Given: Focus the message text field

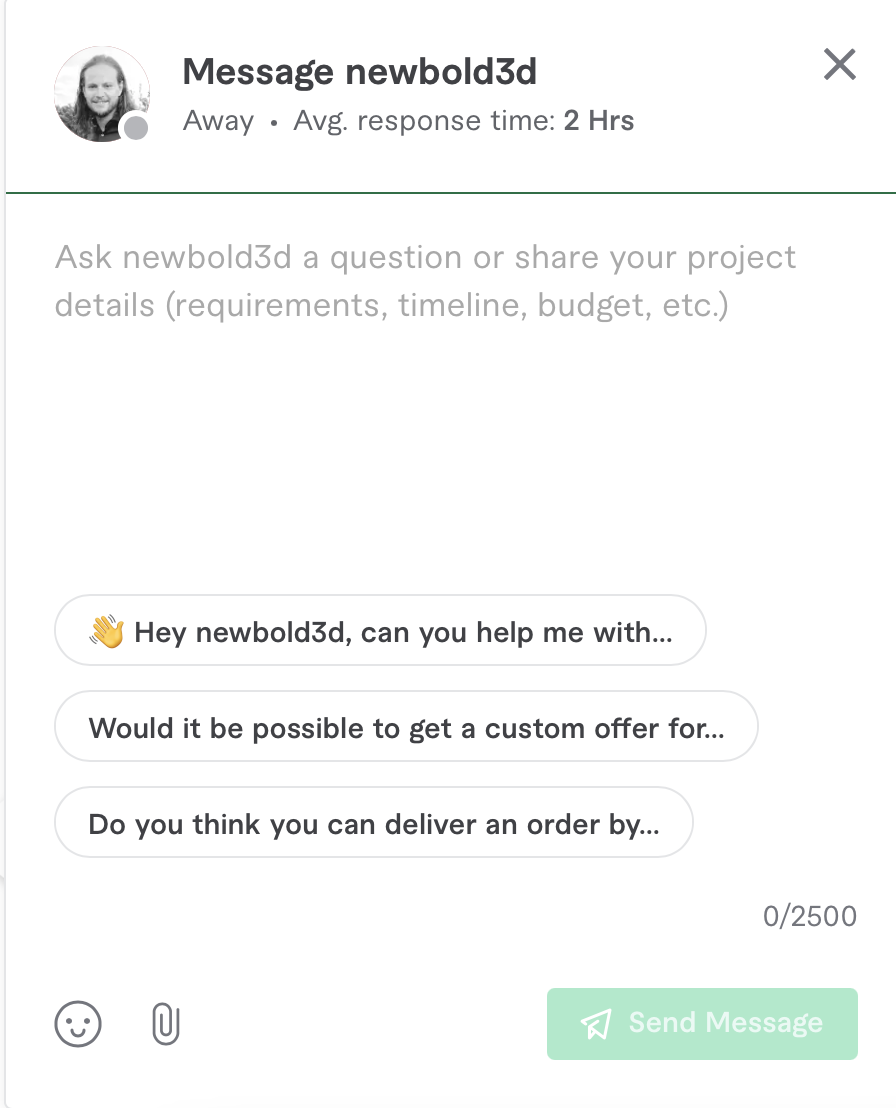Looking at the screenshot, I should pyautogui.click(x=450, y=400).
